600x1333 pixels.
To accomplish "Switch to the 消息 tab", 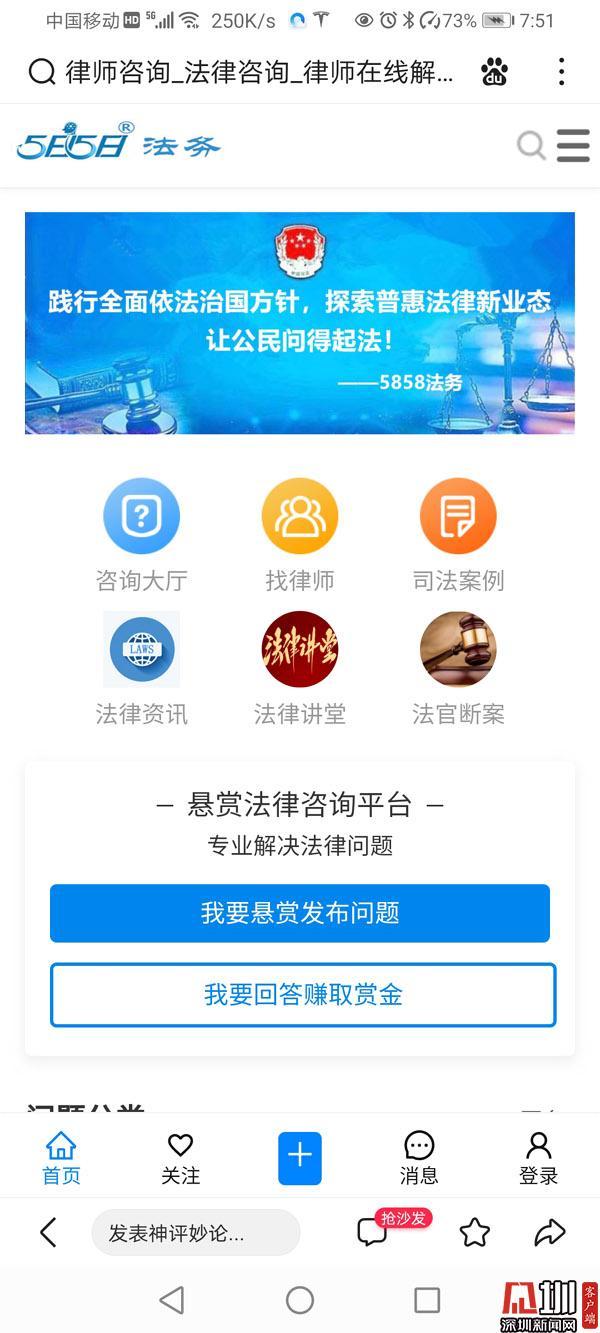I will [x=419, y=1158].
